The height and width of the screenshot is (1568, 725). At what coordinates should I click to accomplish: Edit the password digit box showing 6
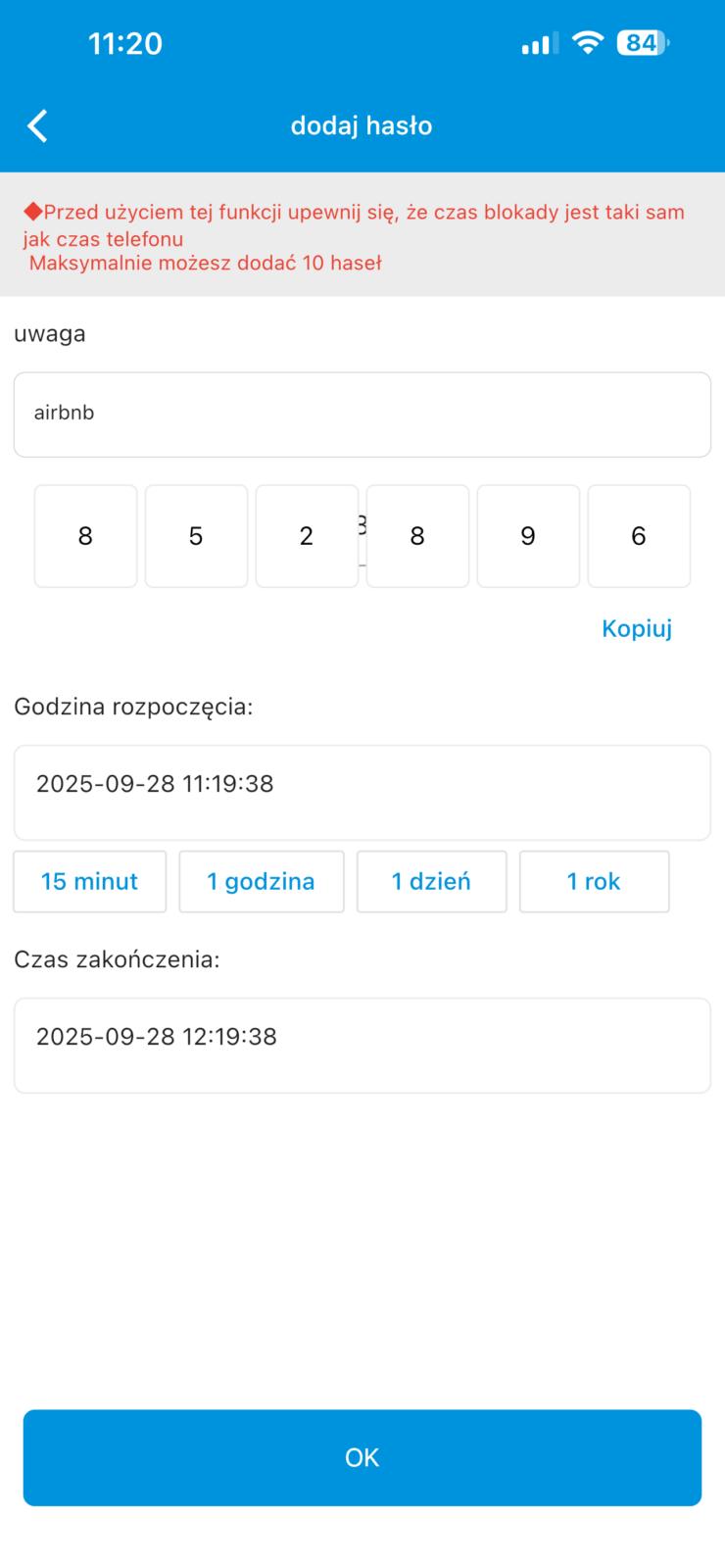point(639,536)
